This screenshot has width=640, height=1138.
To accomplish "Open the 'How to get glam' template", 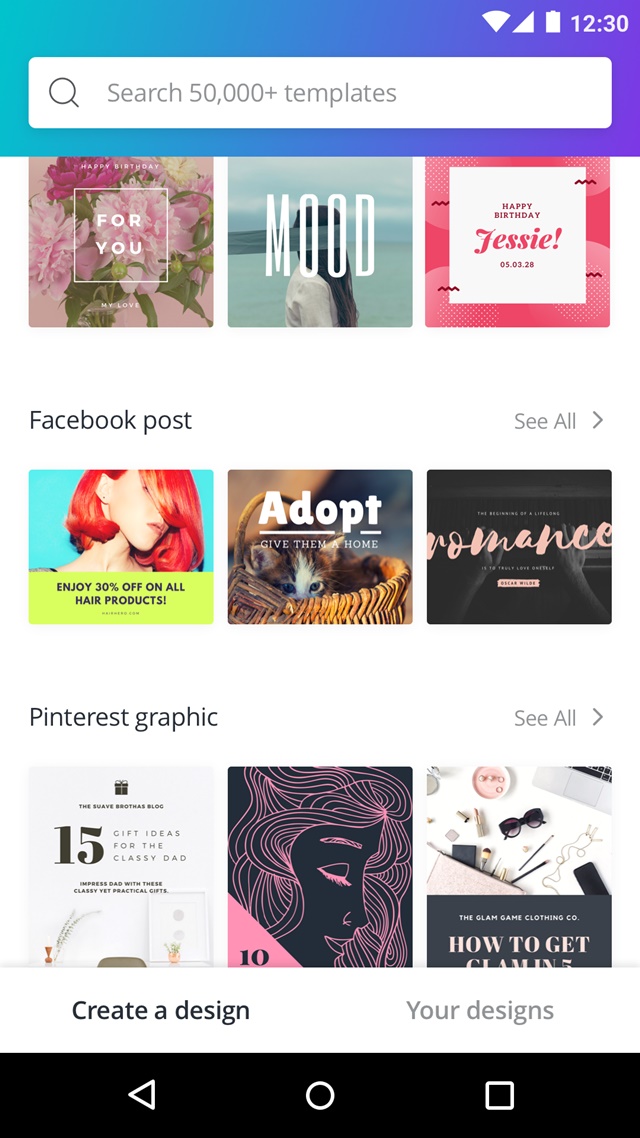I will [x=519, y=866].
